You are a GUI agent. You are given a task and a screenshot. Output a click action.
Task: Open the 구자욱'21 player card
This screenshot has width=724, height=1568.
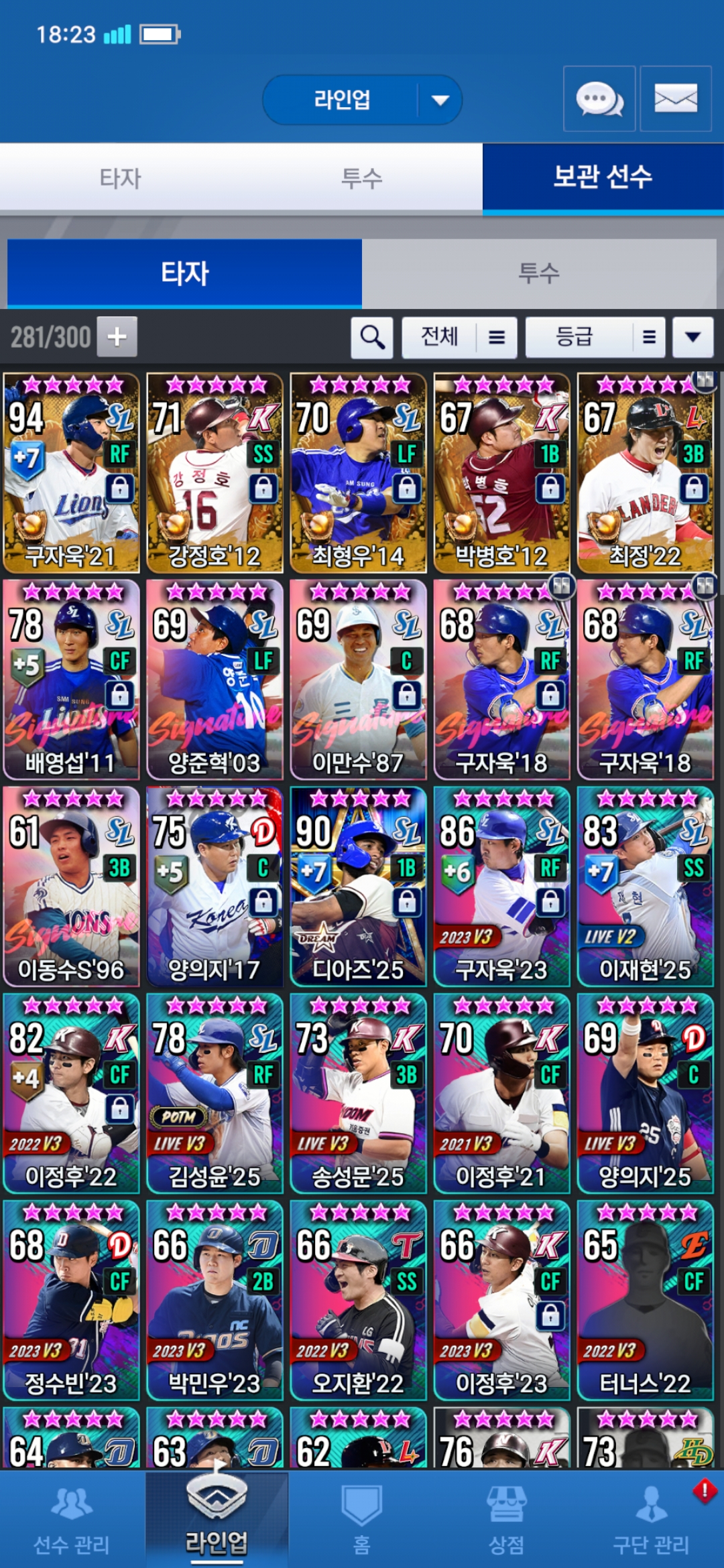tap(72, 473)
